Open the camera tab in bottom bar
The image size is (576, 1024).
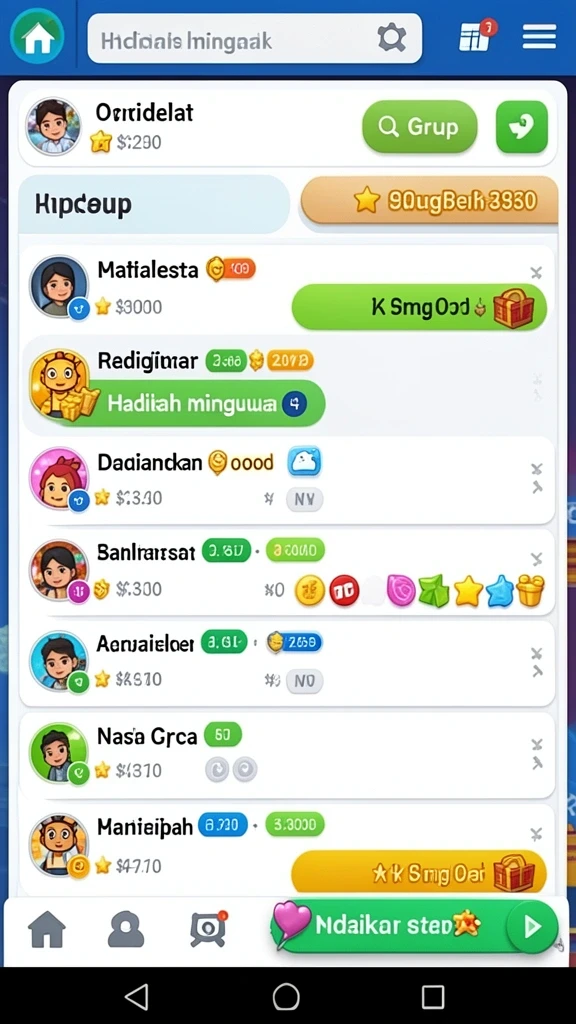click(x=209, y=929)
